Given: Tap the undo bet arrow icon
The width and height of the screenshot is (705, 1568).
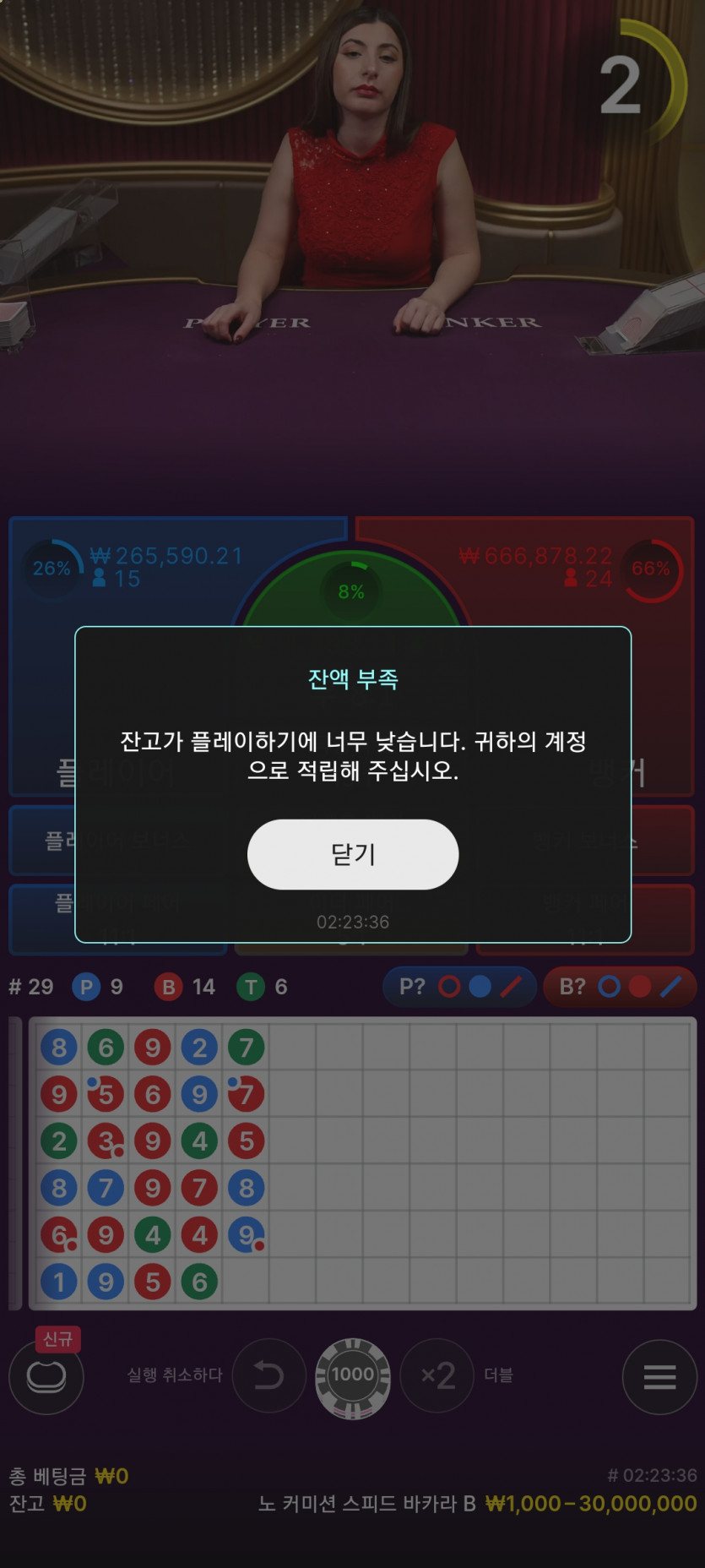Looking at the screenshot, I should 269,1376.
